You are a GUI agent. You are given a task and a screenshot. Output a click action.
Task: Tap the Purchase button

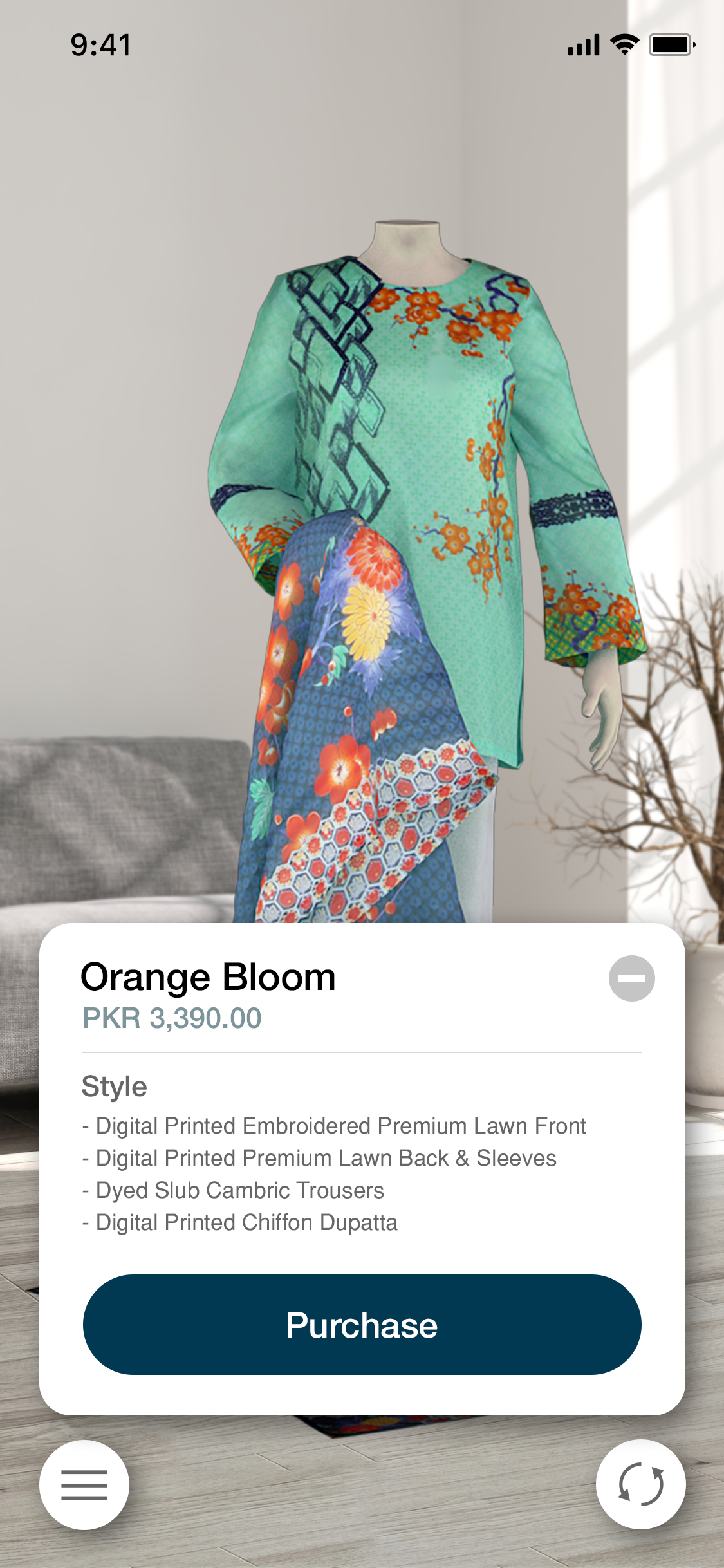pyautogui.click(x=362, y=1325)
